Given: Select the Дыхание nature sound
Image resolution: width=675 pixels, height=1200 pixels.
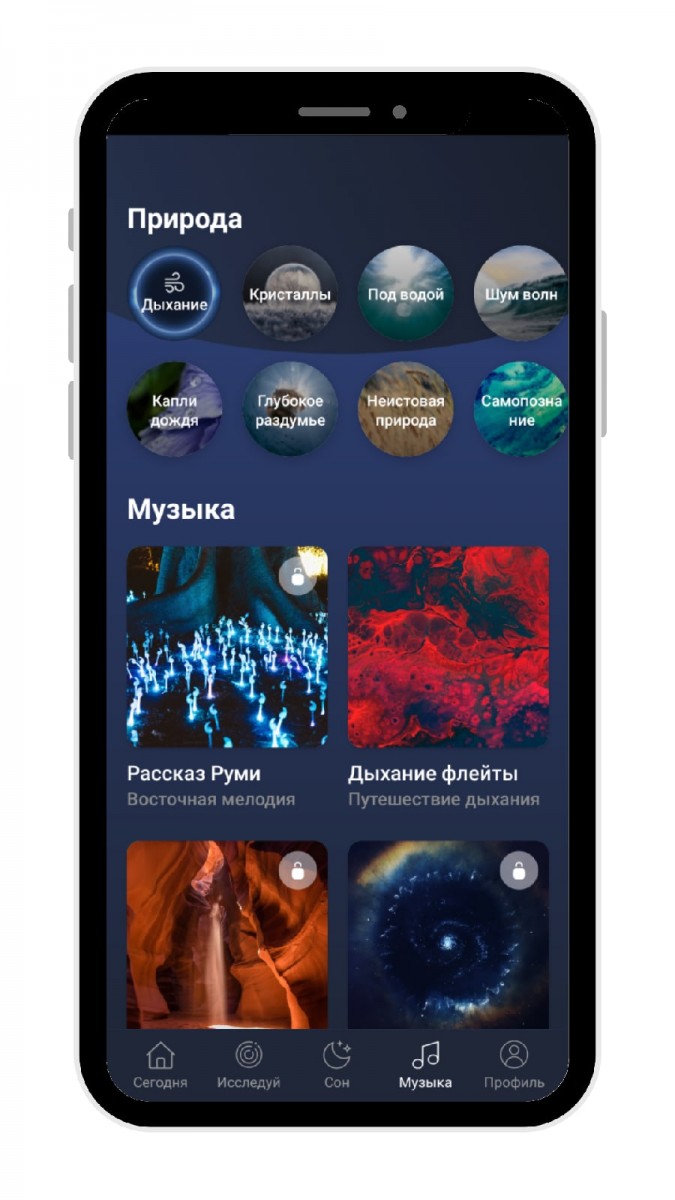Looking at the screenshot, I should (x=174, y=293).
